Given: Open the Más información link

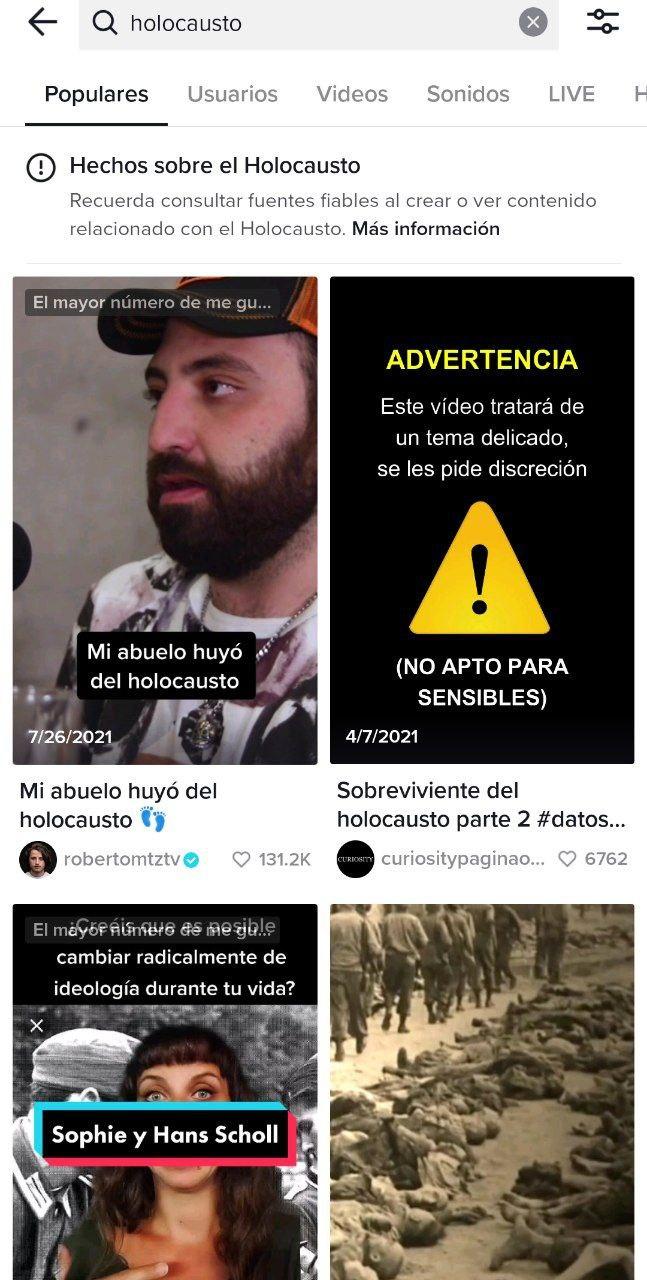Looking at the screenshot, I should coord(425,229).
